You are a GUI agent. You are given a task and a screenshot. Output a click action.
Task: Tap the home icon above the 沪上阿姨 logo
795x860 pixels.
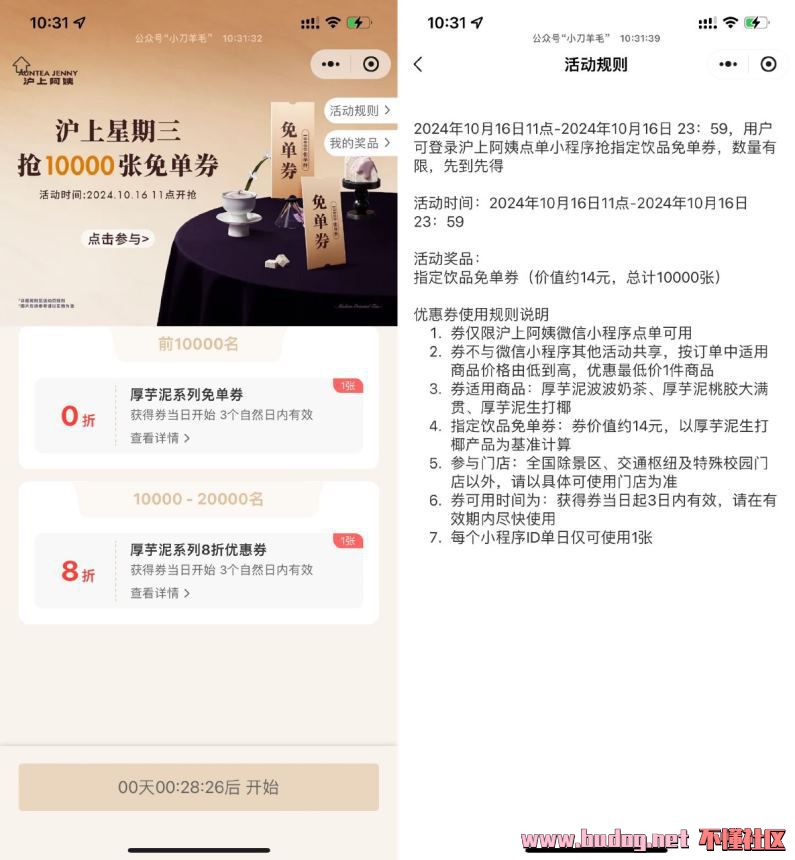tap(21, 64)
